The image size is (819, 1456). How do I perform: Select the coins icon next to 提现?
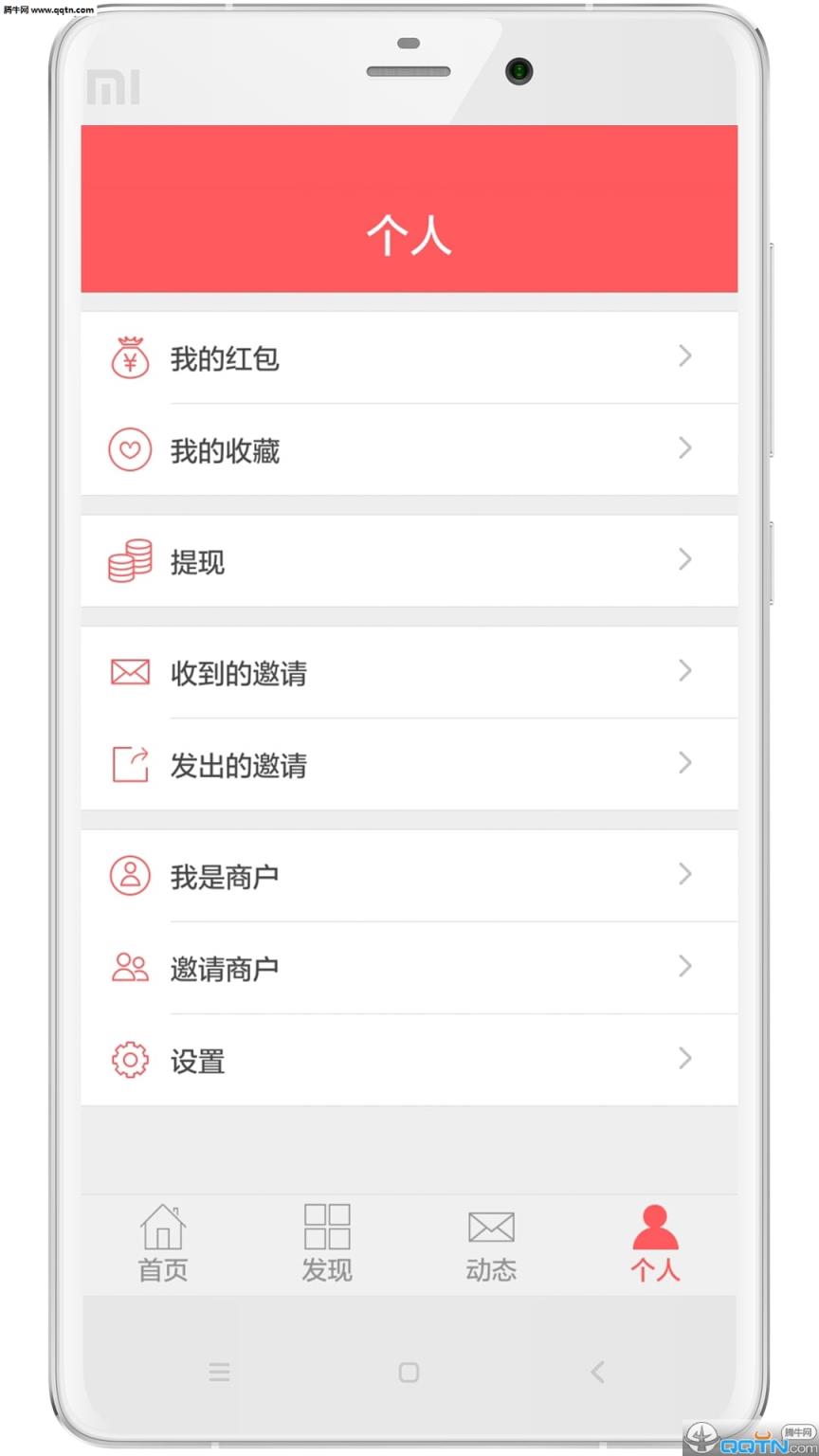131,560
